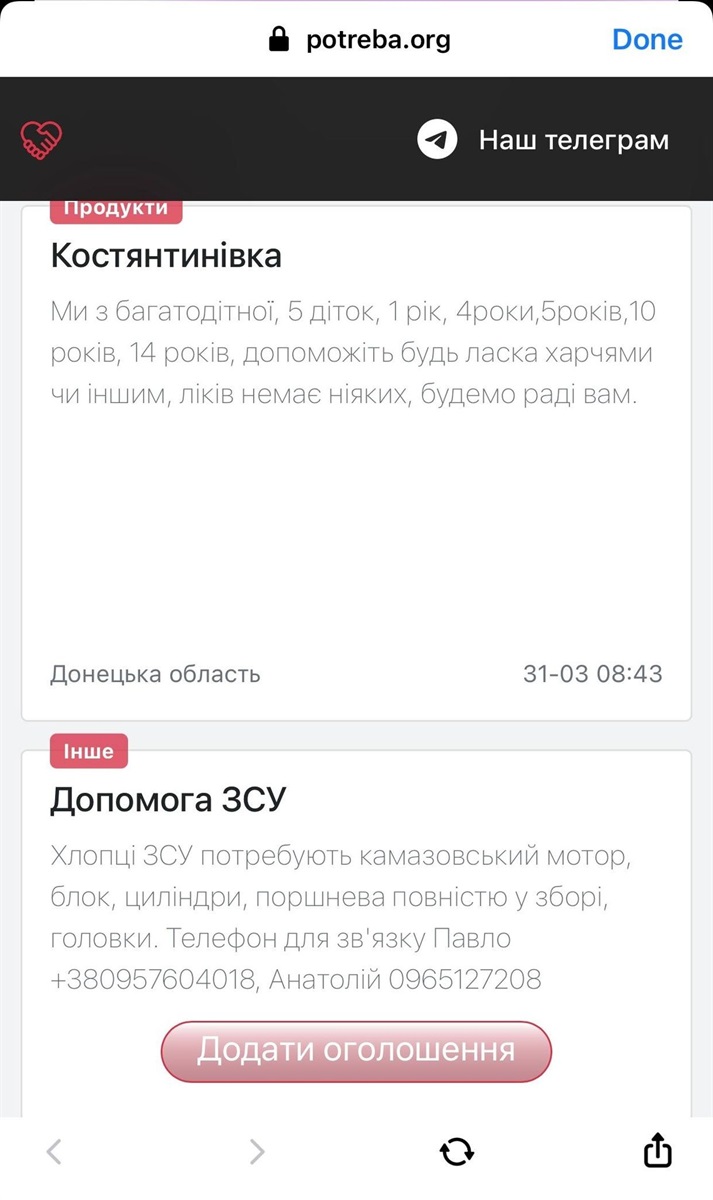Open the Наш телеграм link
Viewport: 713px width, 1200px height.
tap(543, 140)
